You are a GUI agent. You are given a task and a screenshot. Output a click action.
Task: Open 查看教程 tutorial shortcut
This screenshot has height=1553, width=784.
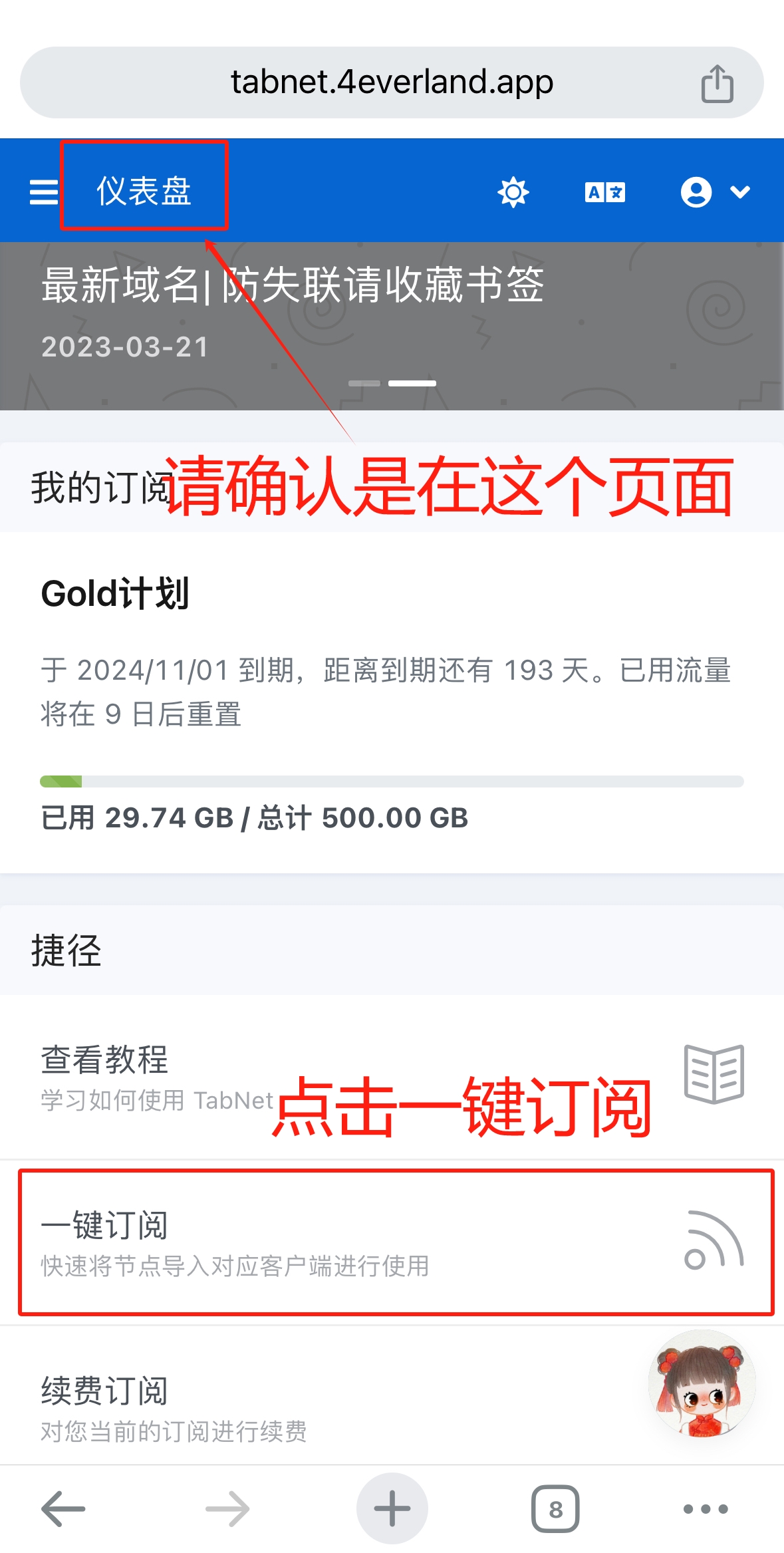[392, 1077]
